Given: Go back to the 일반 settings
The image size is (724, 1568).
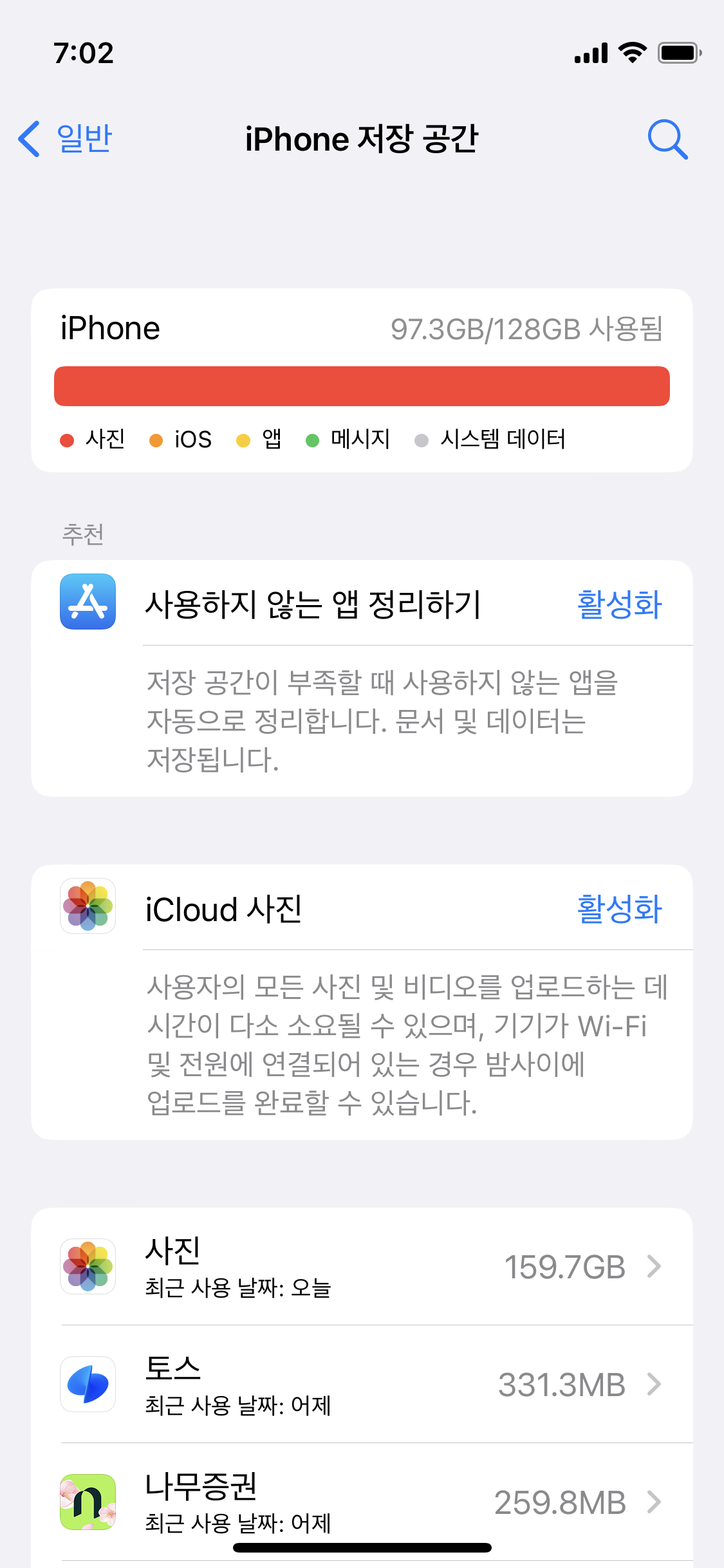Looking at the screenshot, I should (66, 138).
